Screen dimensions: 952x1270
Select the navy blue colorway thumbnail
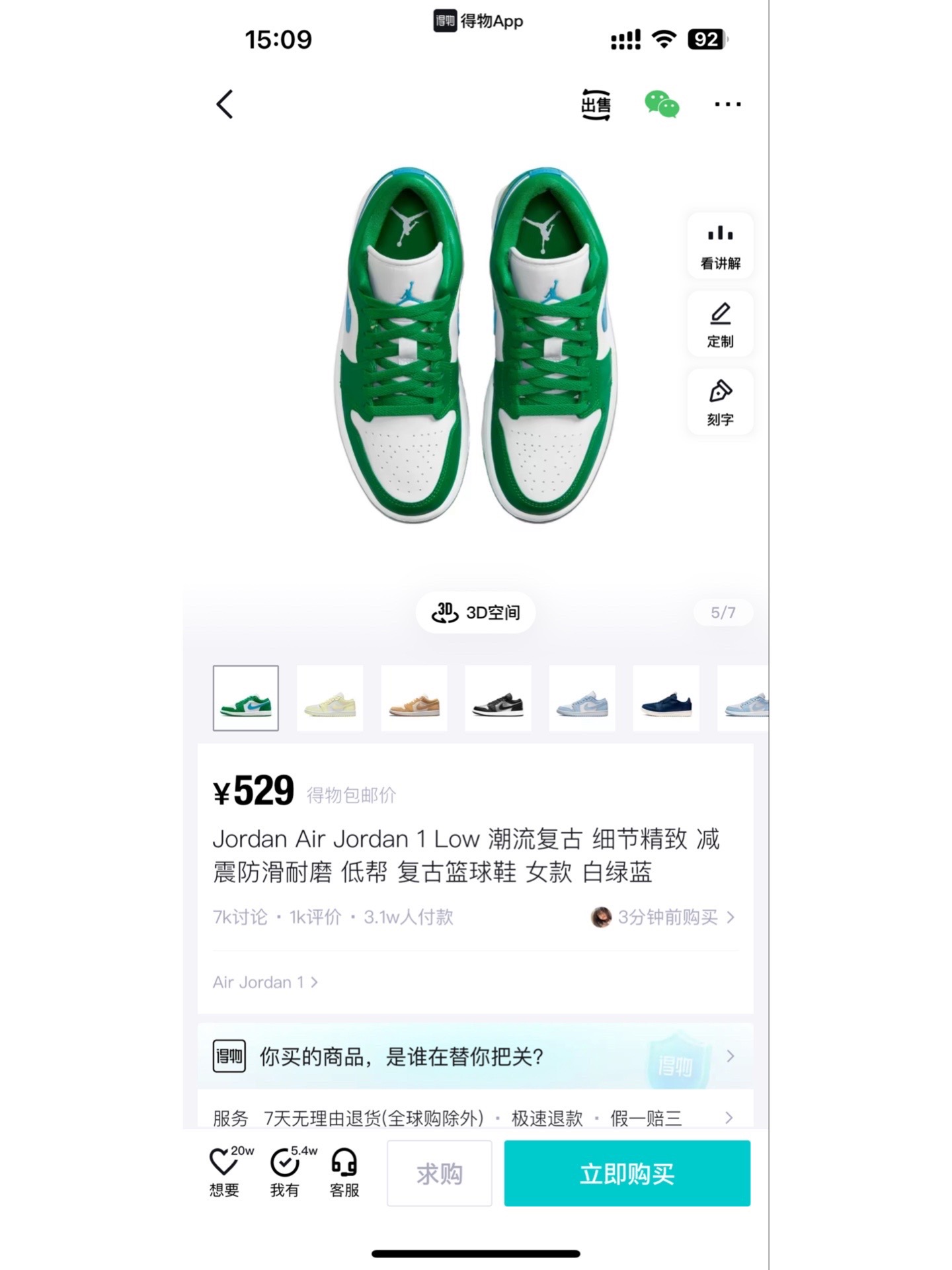(666, 698)
